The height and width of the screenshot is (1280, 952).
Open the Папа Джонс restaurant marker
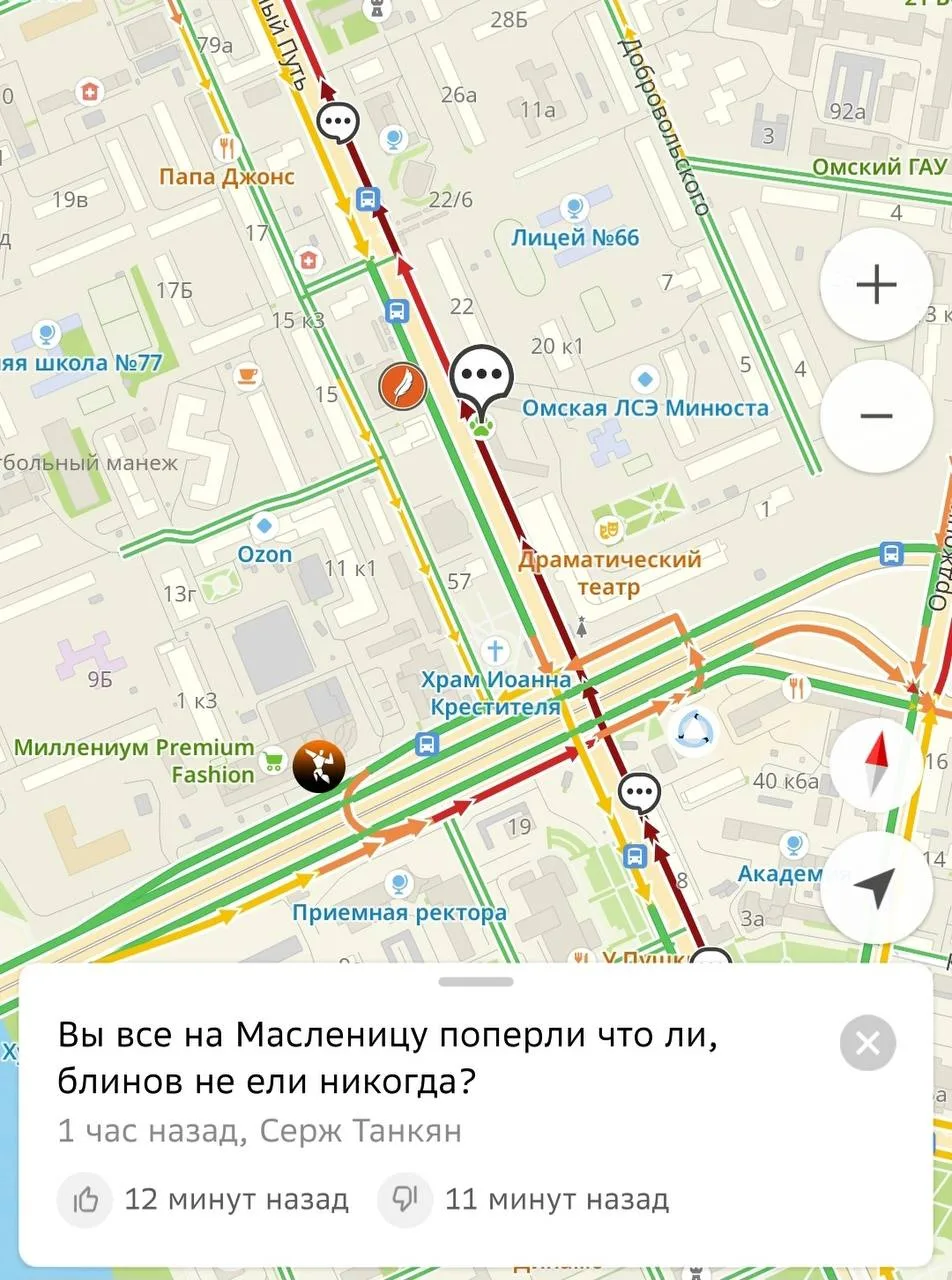pyautogui.click(x=227, y=150)
